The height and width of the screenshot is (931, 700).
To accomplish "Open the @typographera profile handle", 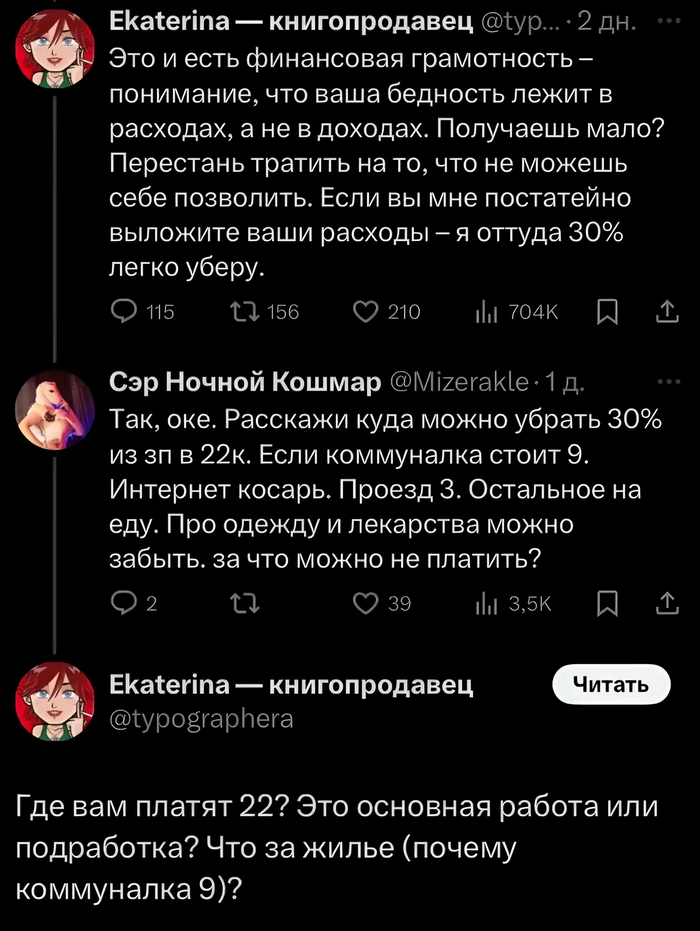I will tap(200, 718).
